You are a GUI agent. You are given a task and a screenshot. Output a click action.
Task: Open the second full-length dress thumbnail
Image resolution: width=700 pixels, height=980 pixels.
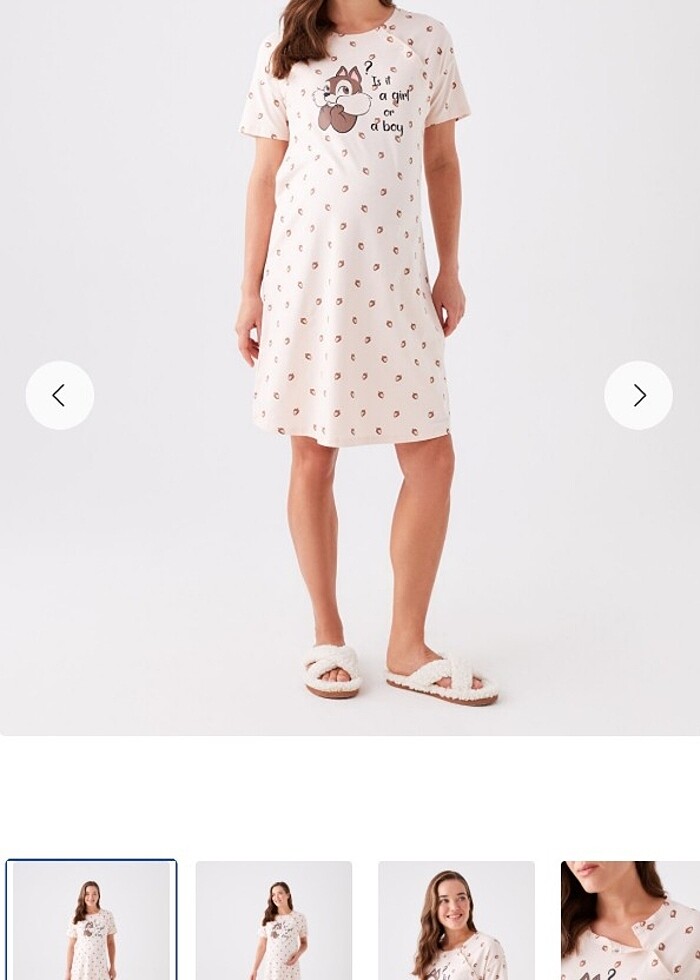[x=274, y=920]
